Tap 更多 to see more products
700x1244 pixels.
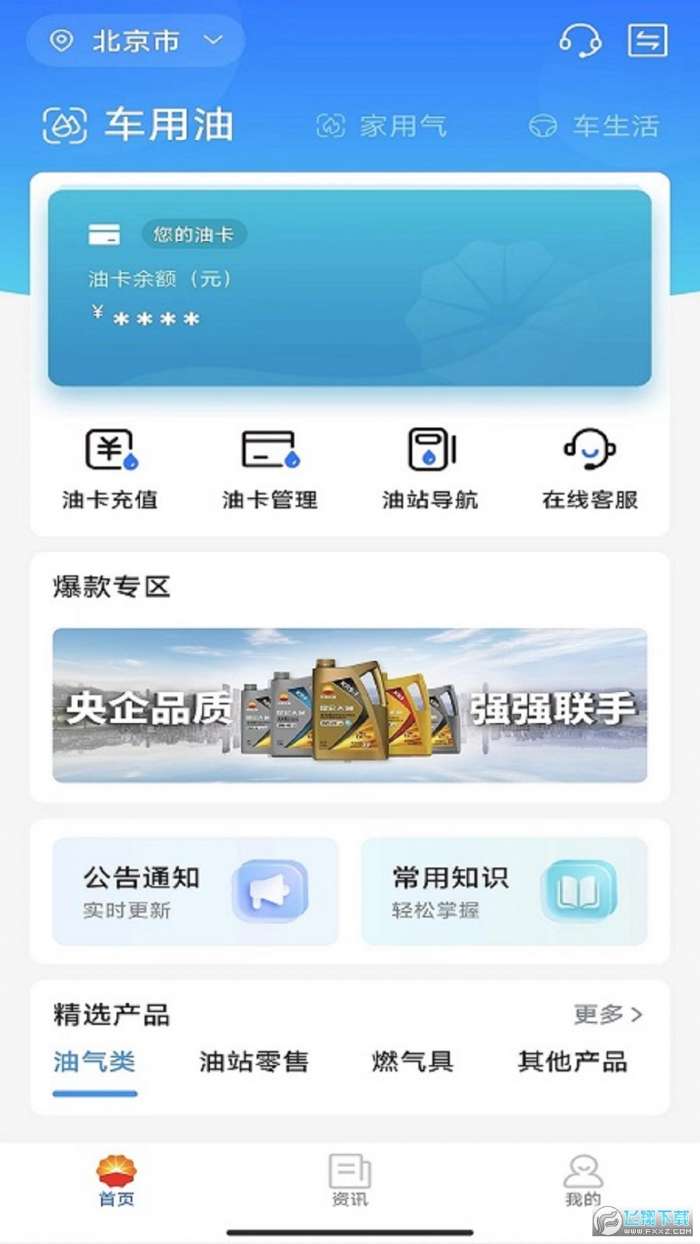click(x=607, y=1014)
